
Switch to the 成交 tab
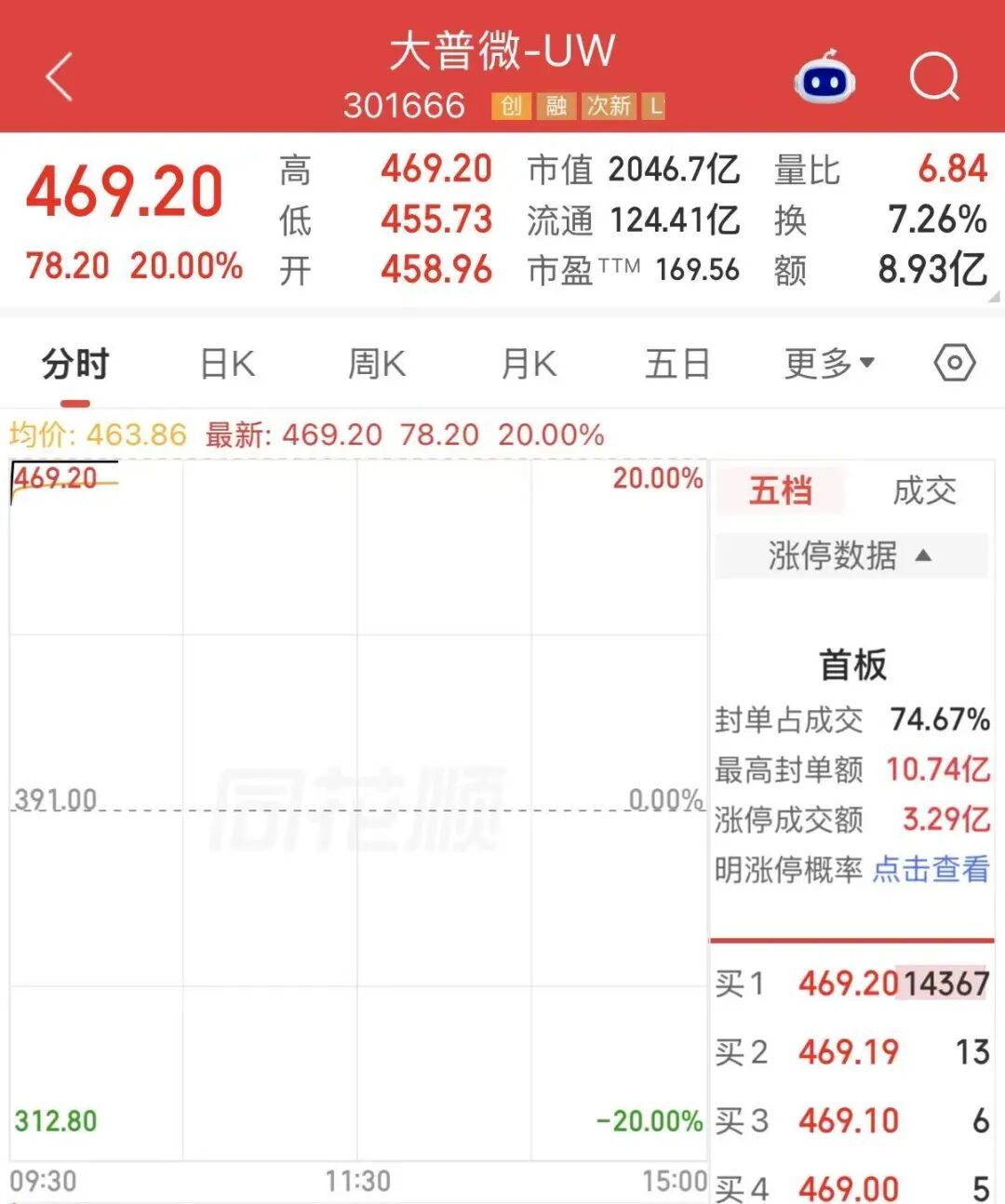[x=924, y=490]
